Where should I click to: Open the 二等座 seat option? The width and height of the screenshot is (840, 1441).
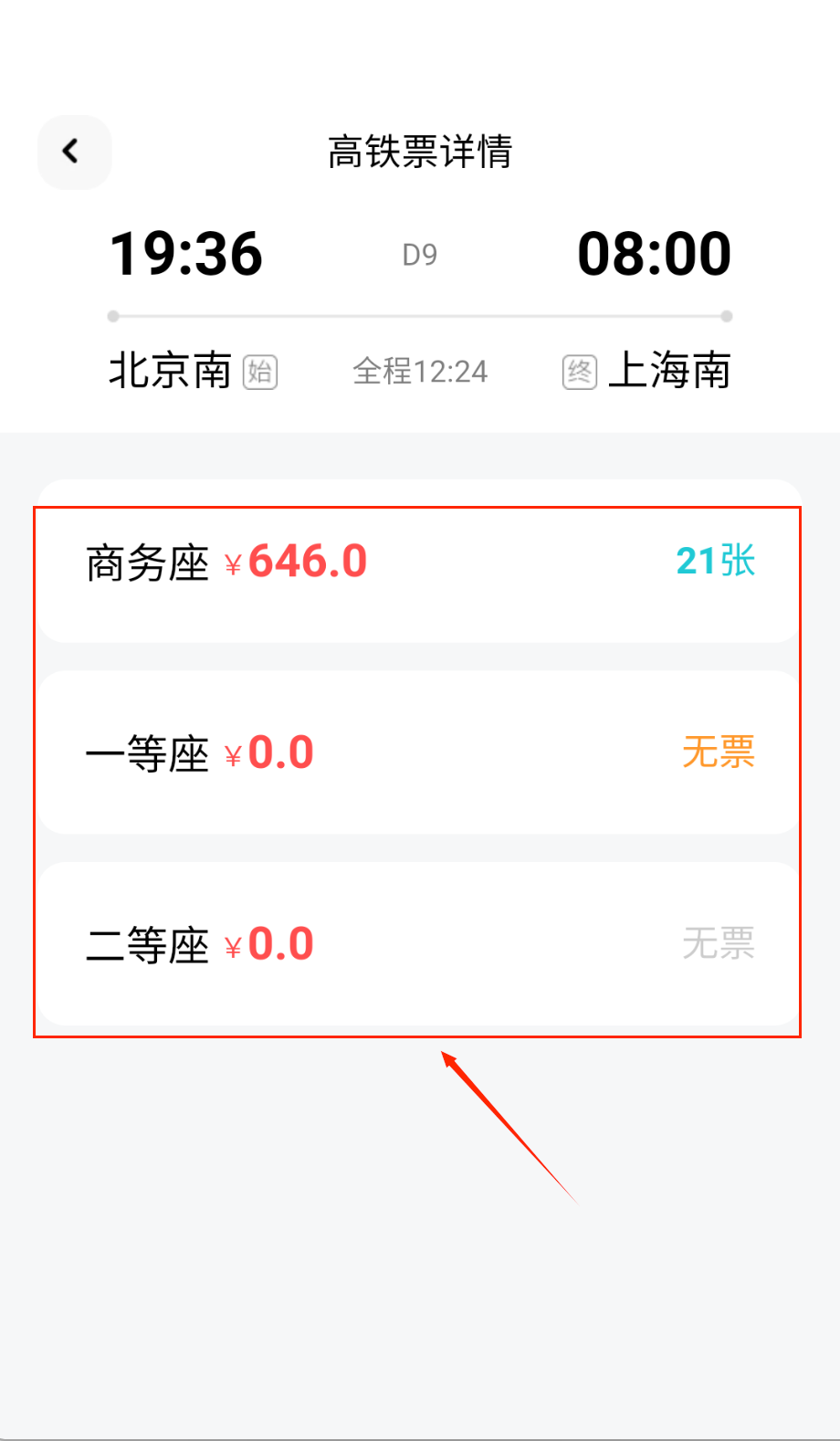[418, 944]
